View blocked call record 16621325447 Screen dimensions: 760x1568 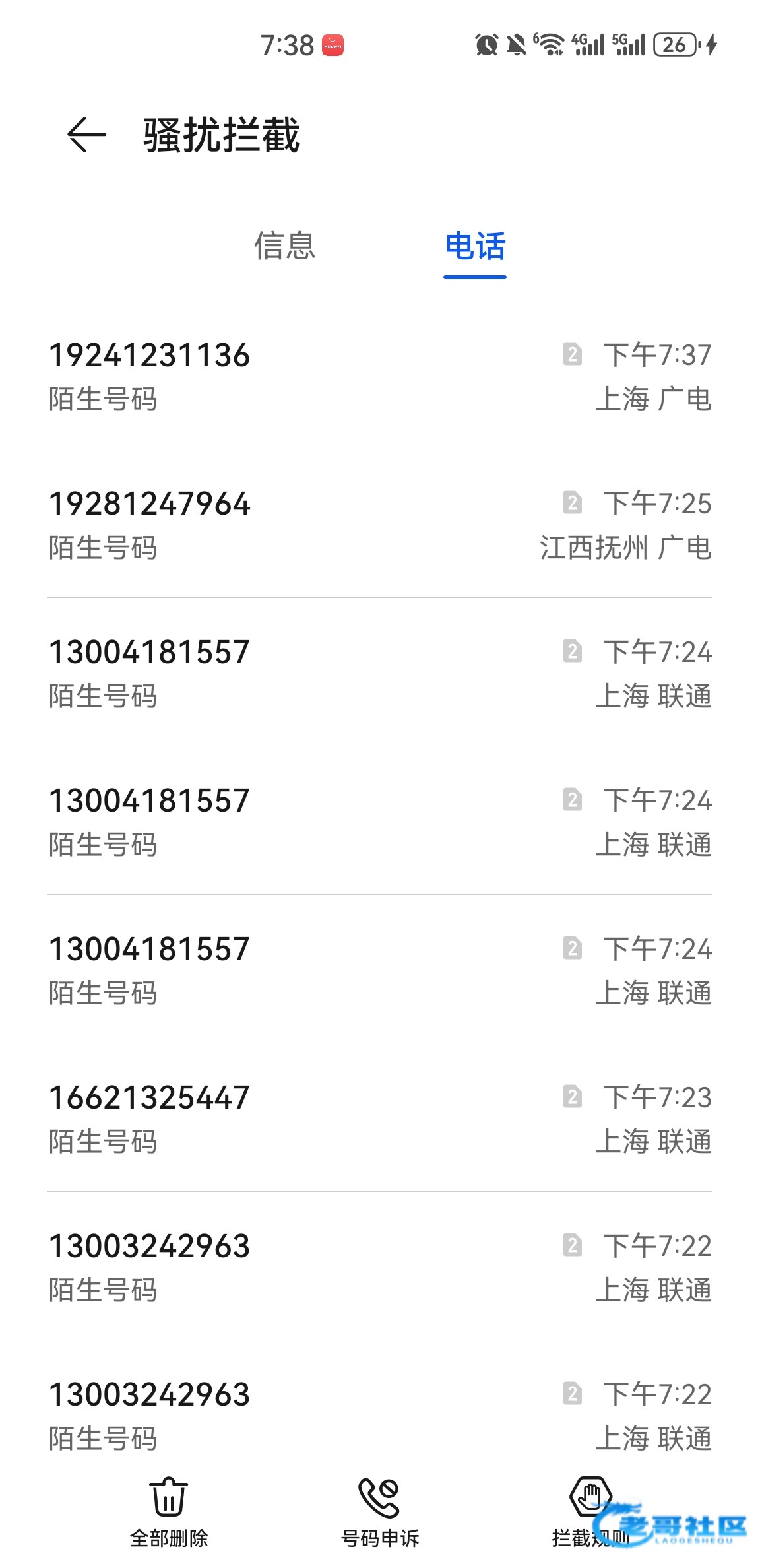click(x=379, y=1119)
